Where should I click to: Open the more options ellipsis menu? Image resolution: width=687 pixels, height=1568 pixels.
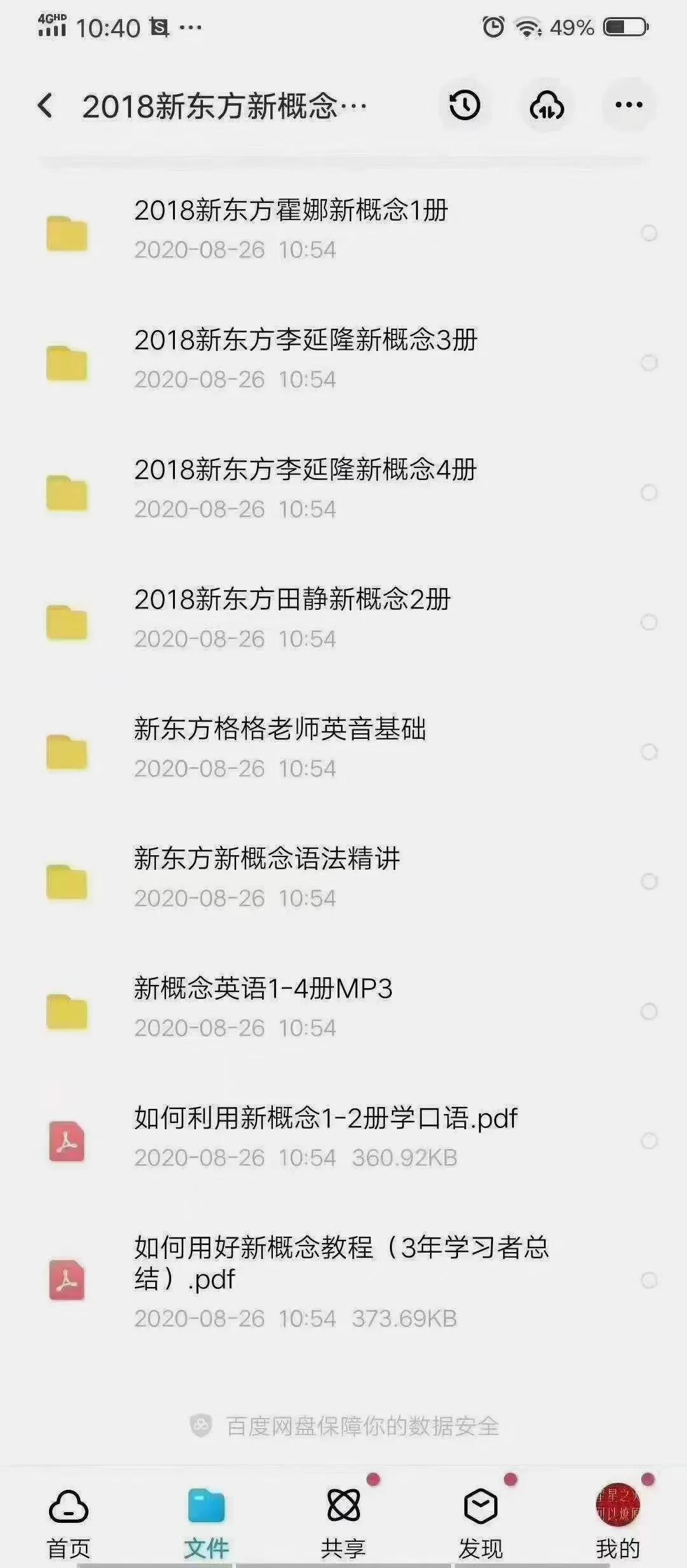628,105
